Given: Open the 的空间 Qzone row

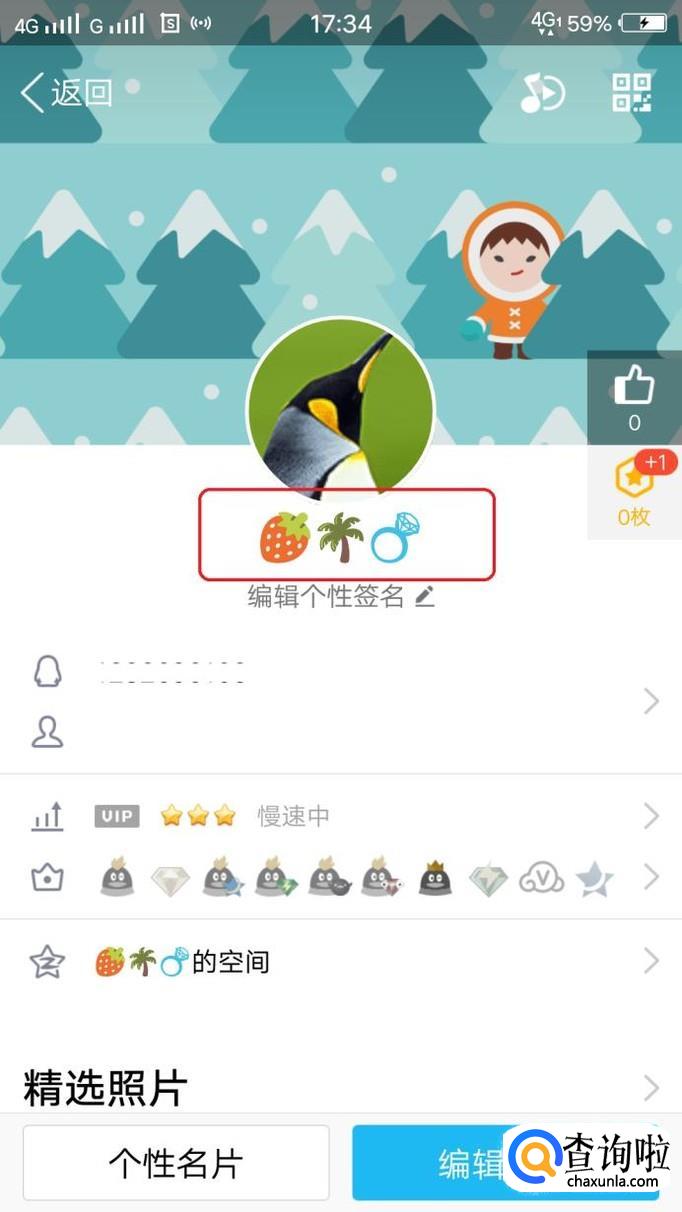Looking at the screenshot, I should [x=340, y=962].
